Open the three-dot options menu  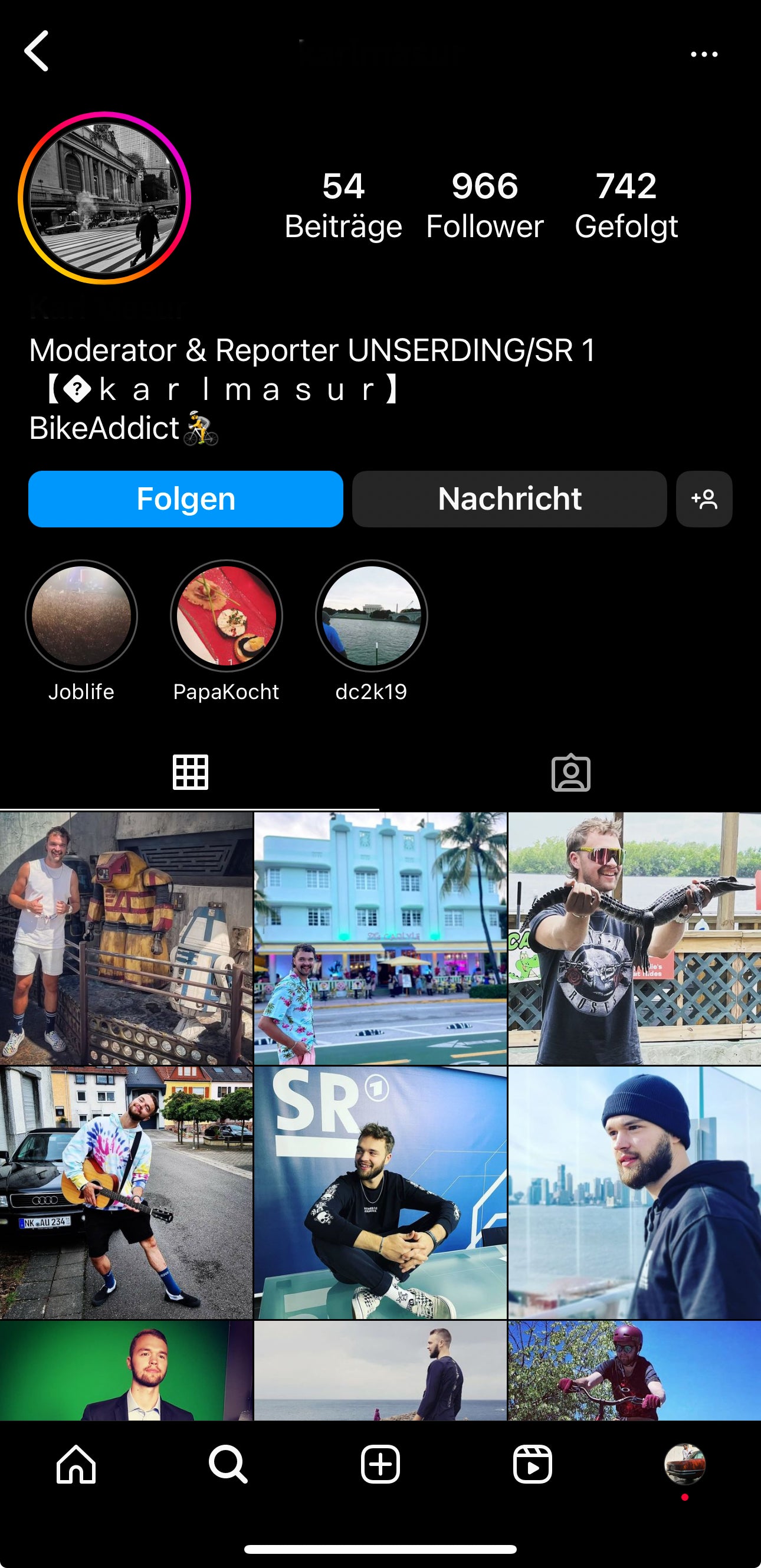(x=704, y=54)
